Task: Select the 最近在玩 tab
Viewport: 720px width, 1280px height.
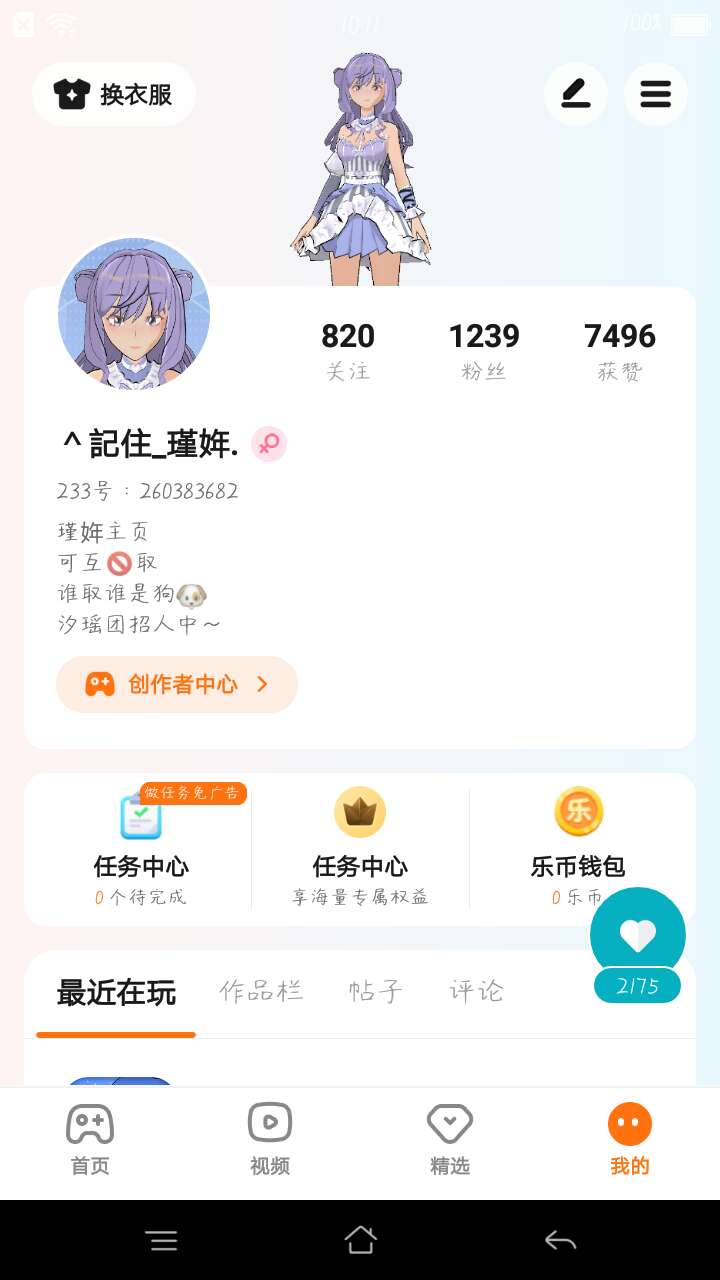Action: click(116, 992)
